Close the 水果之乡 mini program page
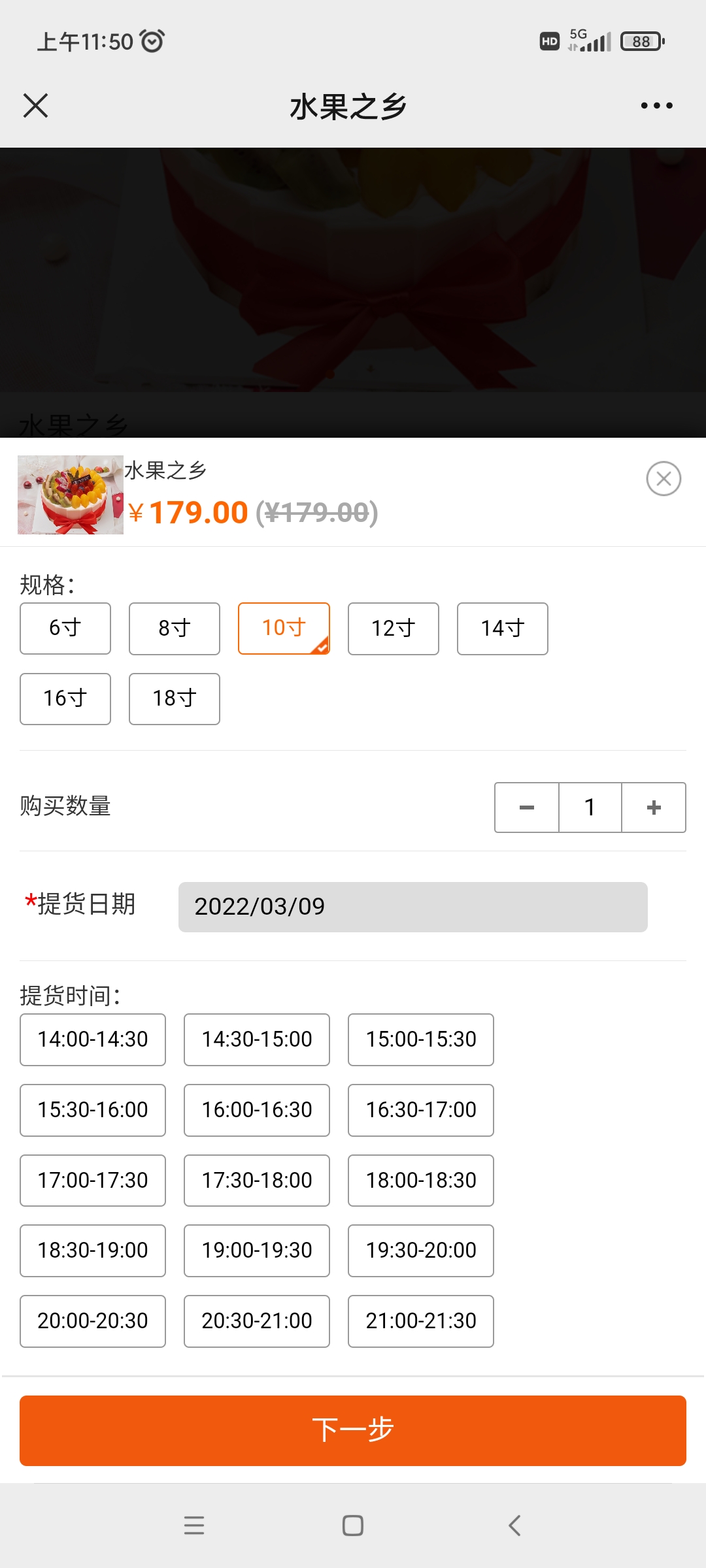 pos(35,105)
